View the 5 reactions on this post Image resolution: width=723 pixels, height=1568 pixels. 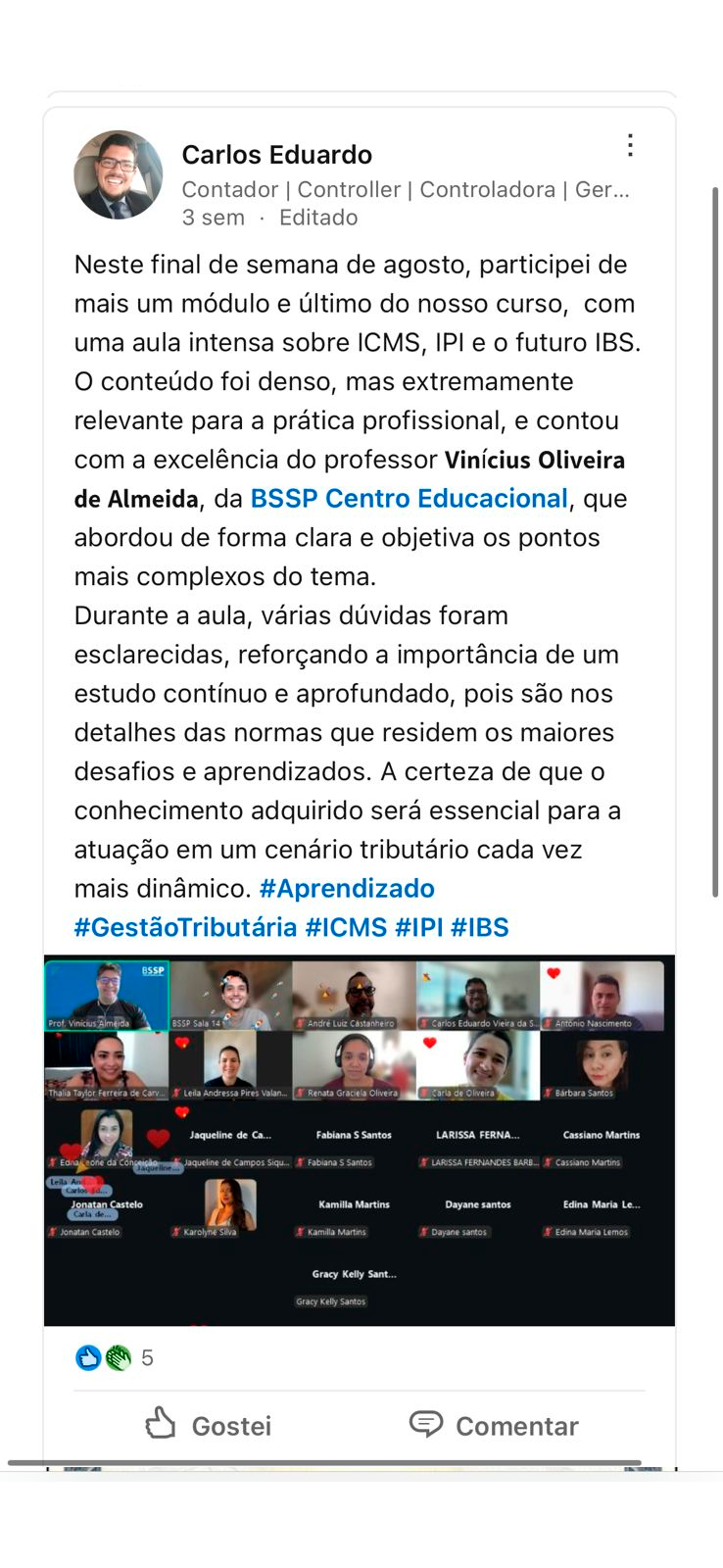[x=115, y=1358]
